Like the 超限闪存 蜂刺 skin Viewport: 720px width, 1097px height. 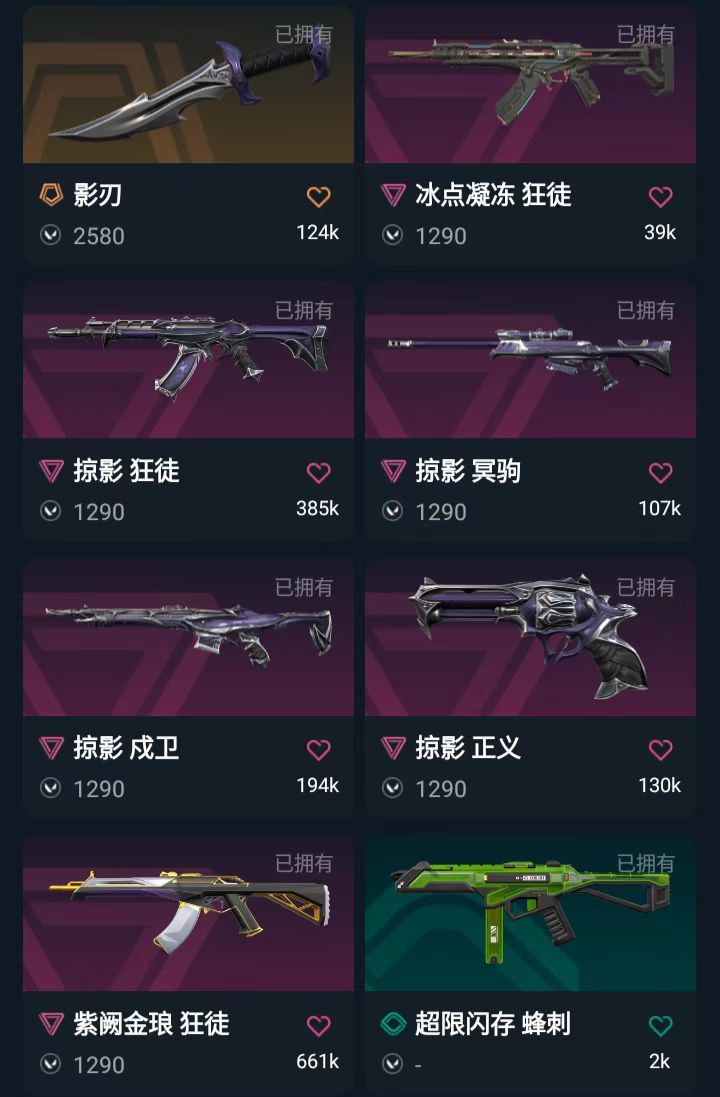pos(660,1026)
